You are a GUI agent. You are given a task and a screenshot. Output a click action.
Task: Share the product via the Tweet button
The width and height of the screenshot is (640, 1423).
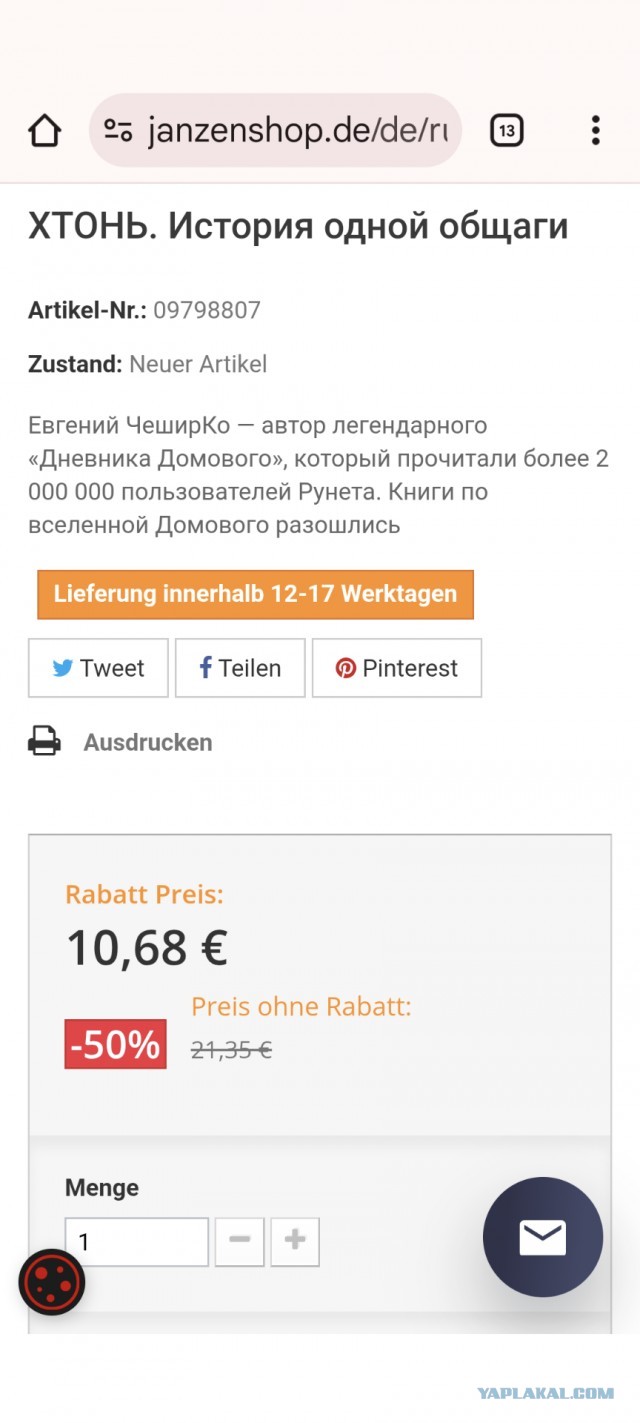point(98,668)
